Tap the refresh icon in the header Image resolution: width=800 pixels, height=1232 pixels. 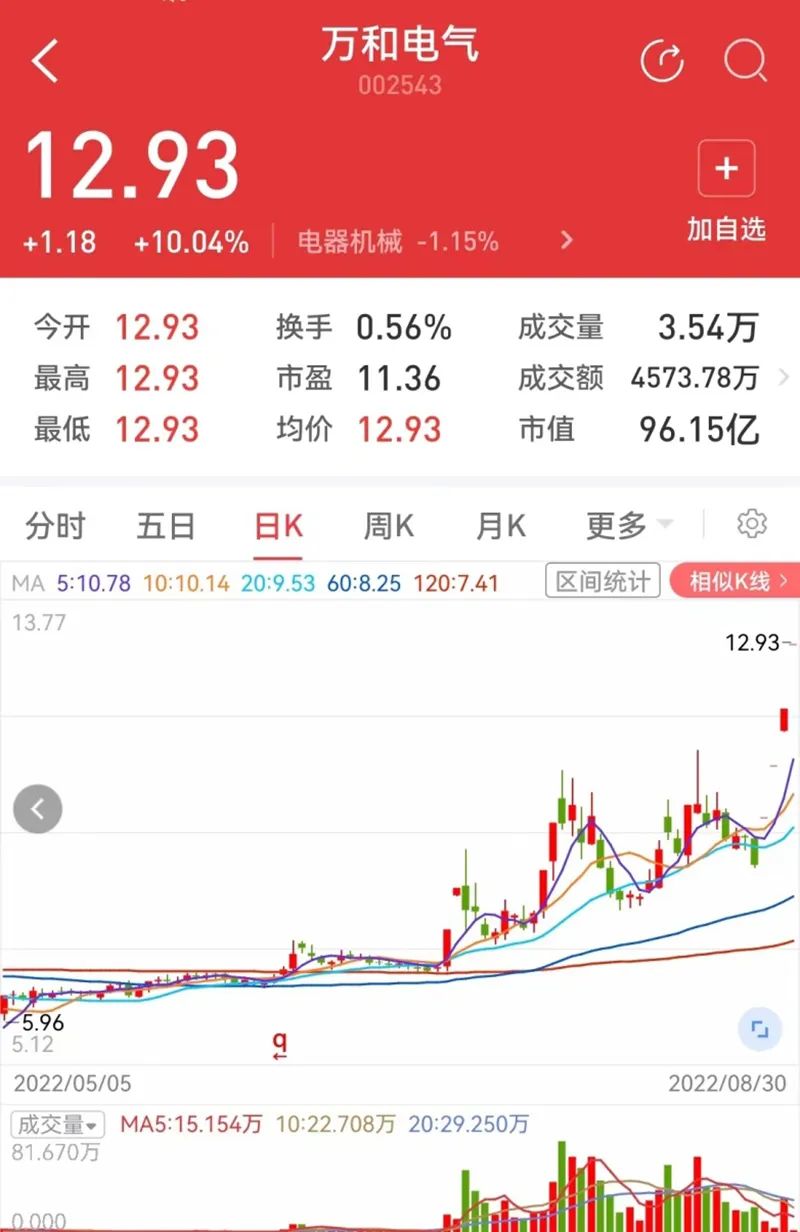[x=662, y=61]
